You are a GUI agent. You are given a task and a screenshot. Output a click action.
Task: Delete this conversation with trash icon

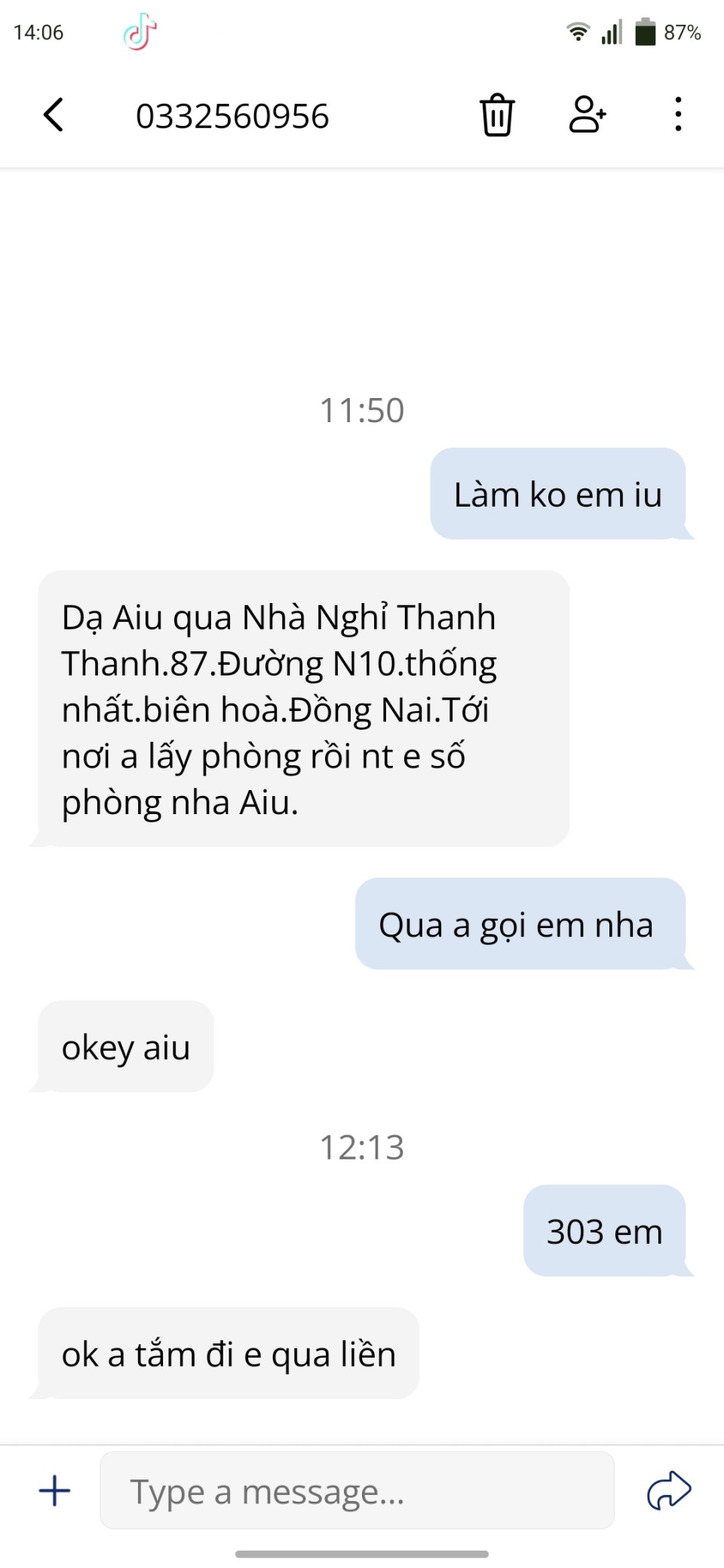pos(497,115)
